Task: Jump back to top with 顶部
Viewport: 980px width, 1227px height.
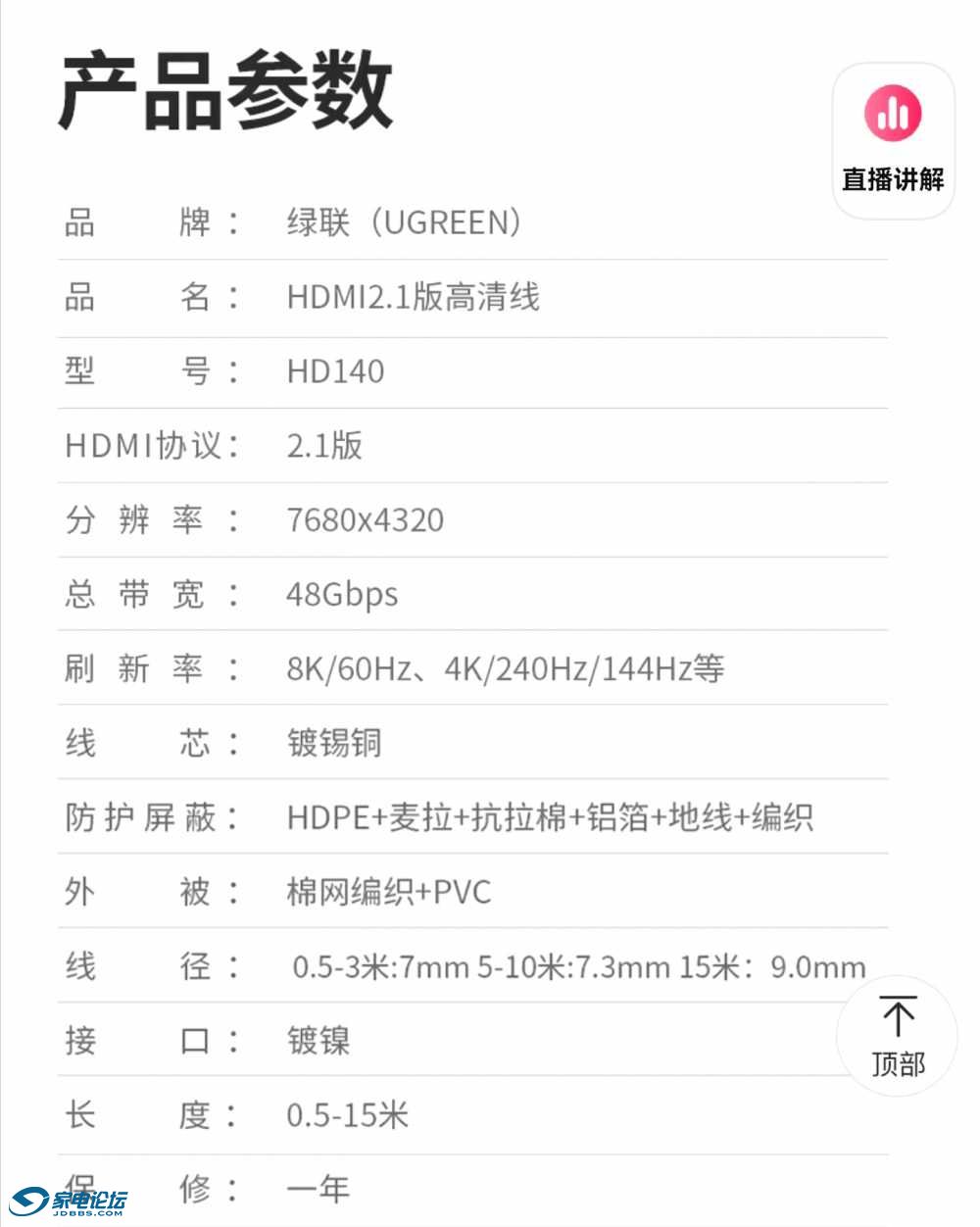Action: point(897,1036)
